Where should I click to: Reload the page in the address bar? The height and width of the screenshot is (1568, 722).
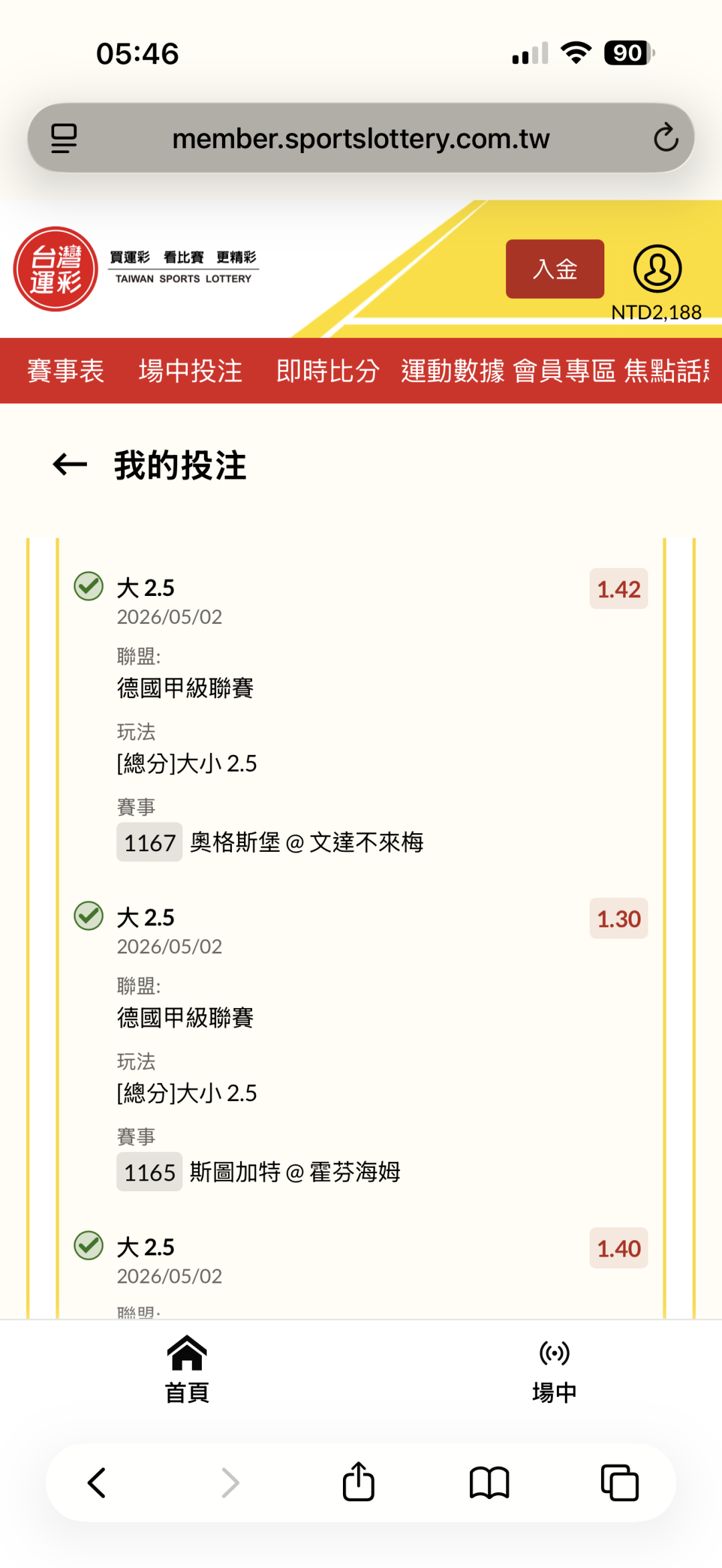click(x=666, y=138)
